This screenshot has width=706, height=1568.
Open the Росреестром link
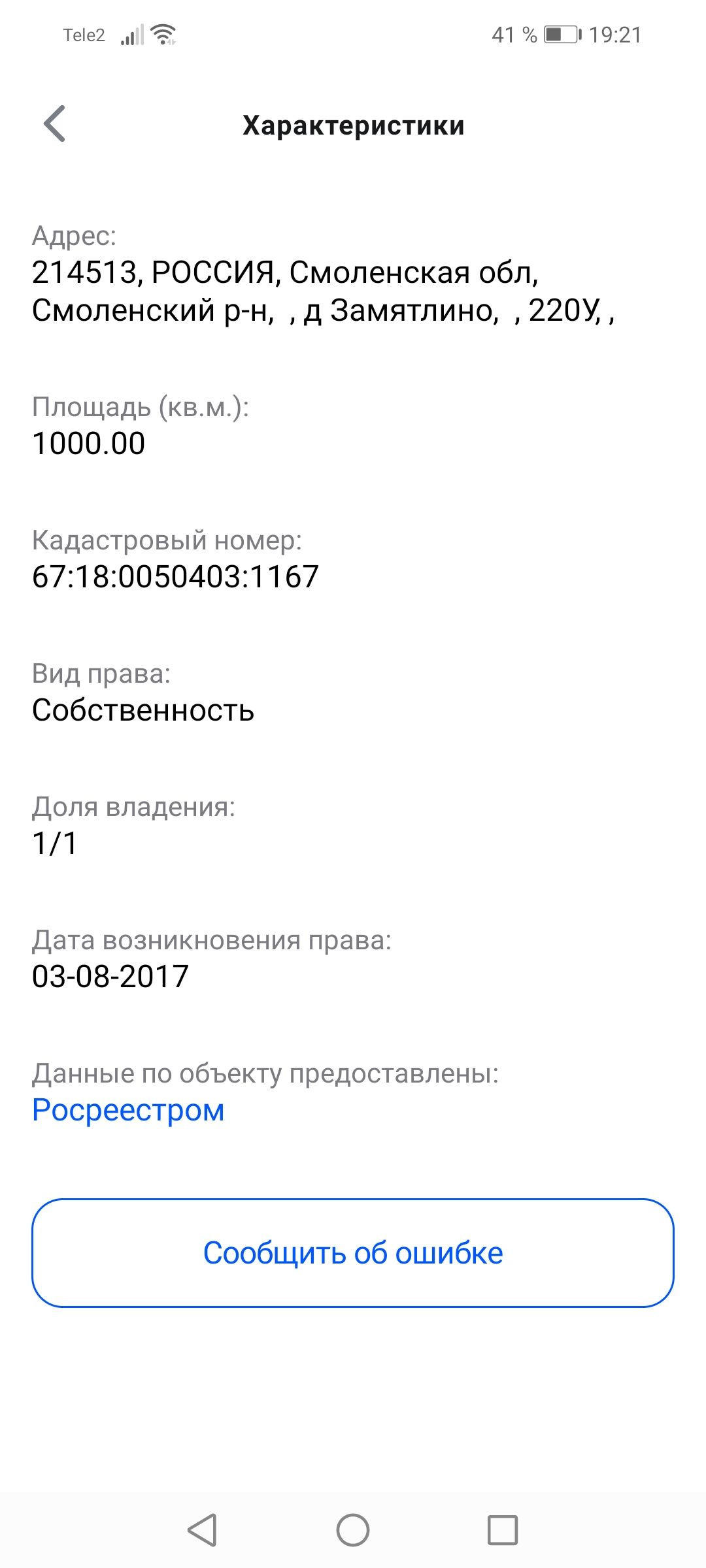click(x=128, y=1110)
